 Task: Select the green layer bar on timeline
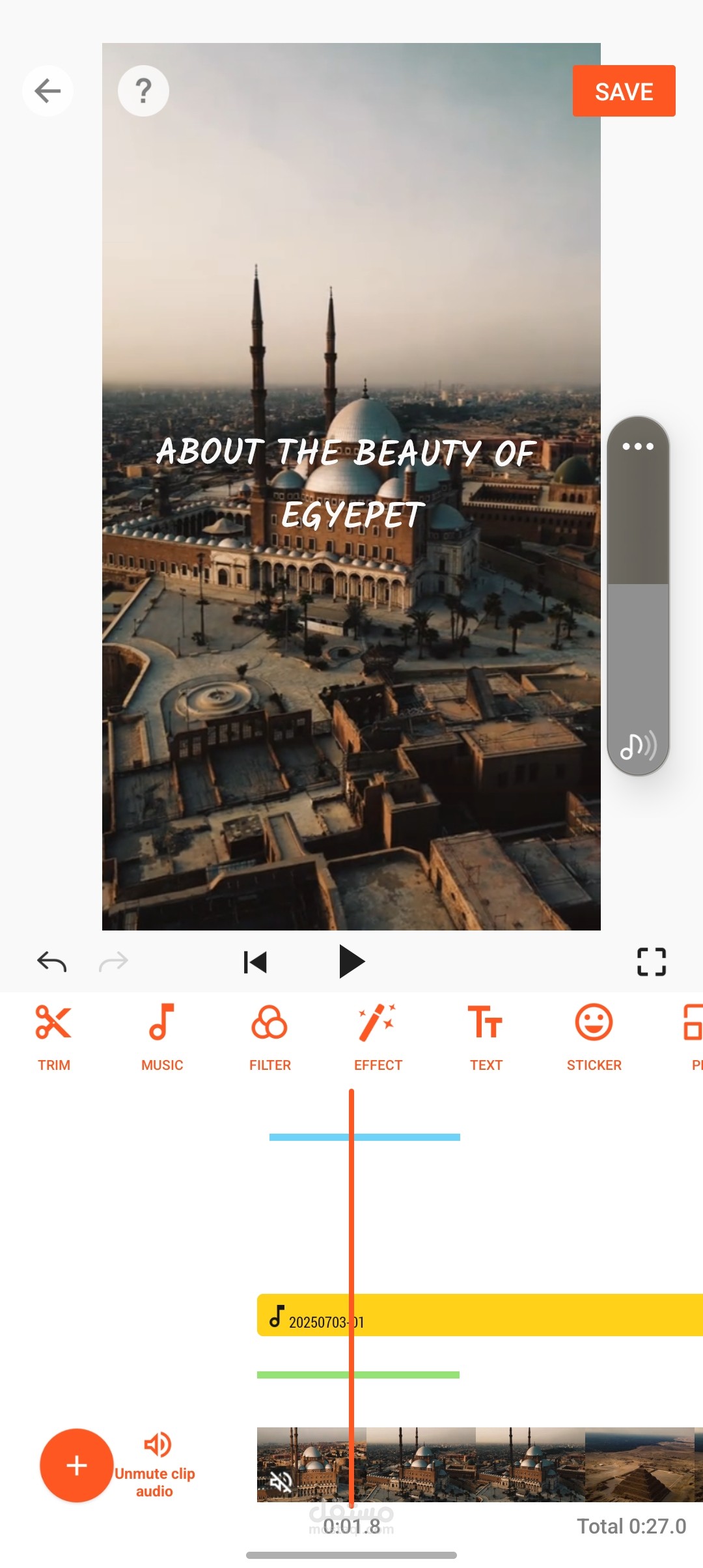tap(358, 1375)
